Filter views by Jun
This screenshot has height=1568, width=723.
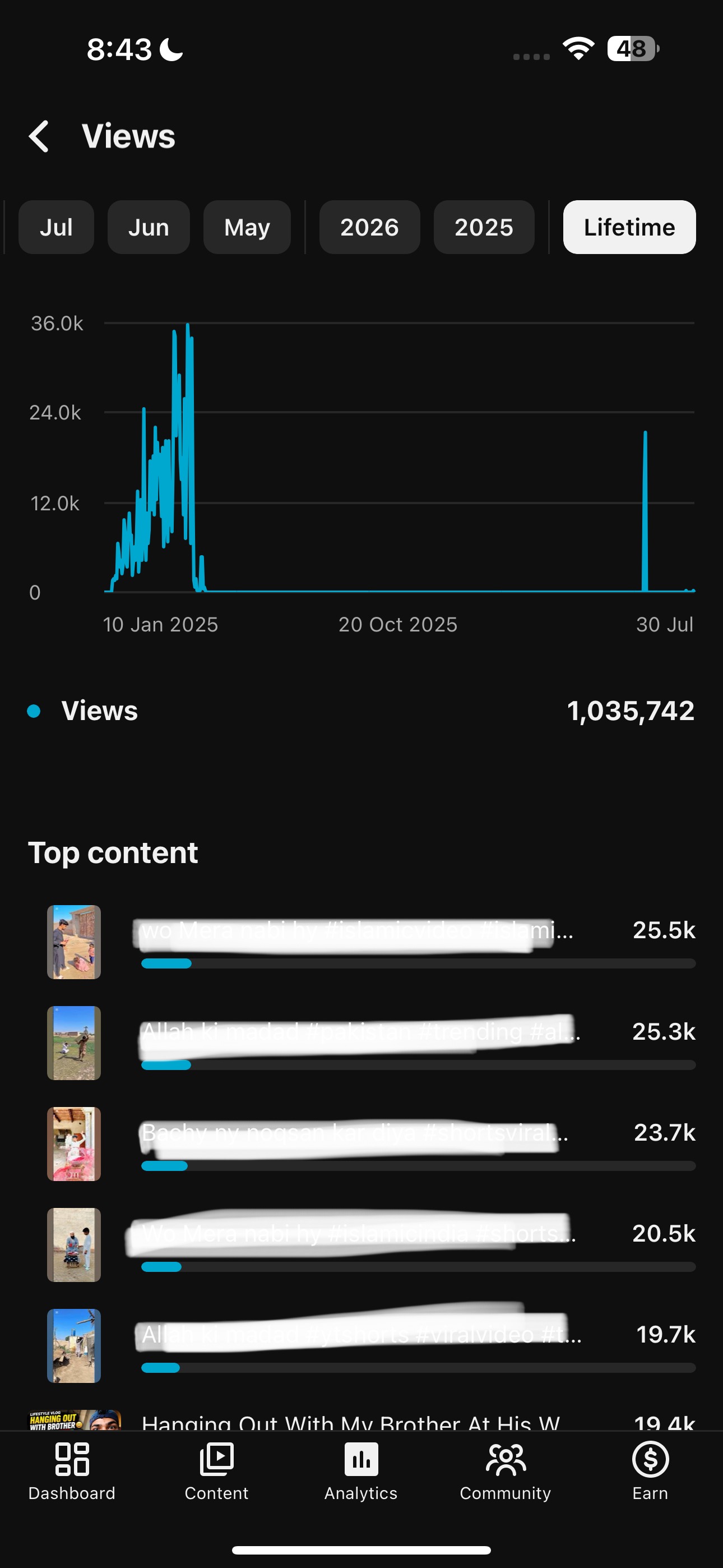tap(149, 227)
